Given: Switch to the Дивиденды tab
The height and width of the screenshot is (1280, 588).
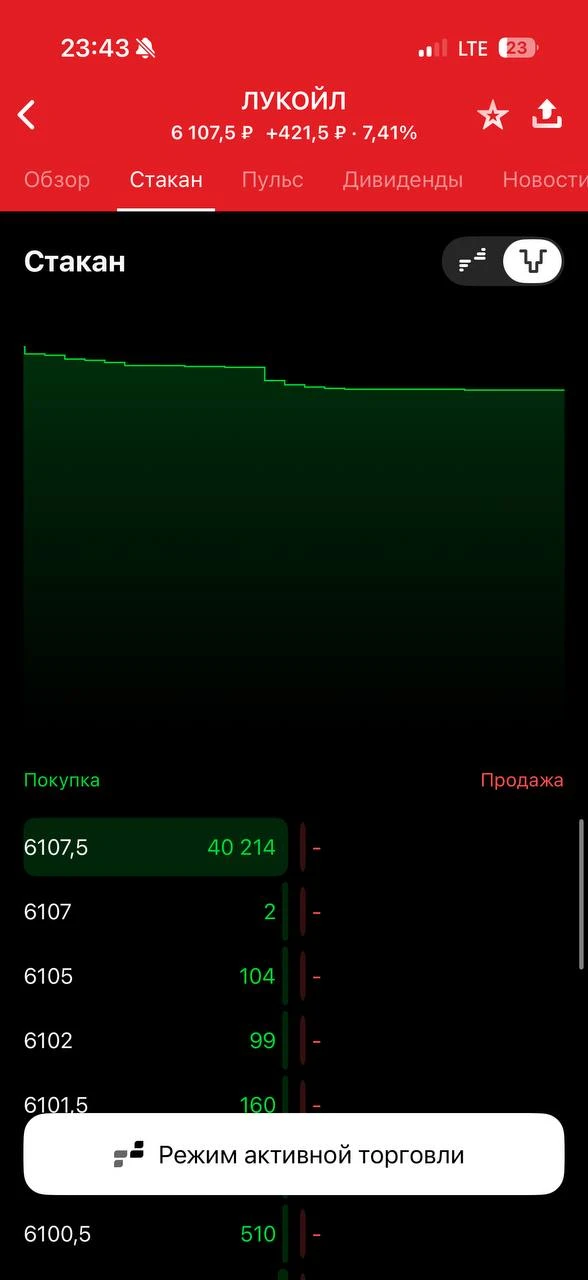Looking at the screenshot, I should tap(402, 180).
